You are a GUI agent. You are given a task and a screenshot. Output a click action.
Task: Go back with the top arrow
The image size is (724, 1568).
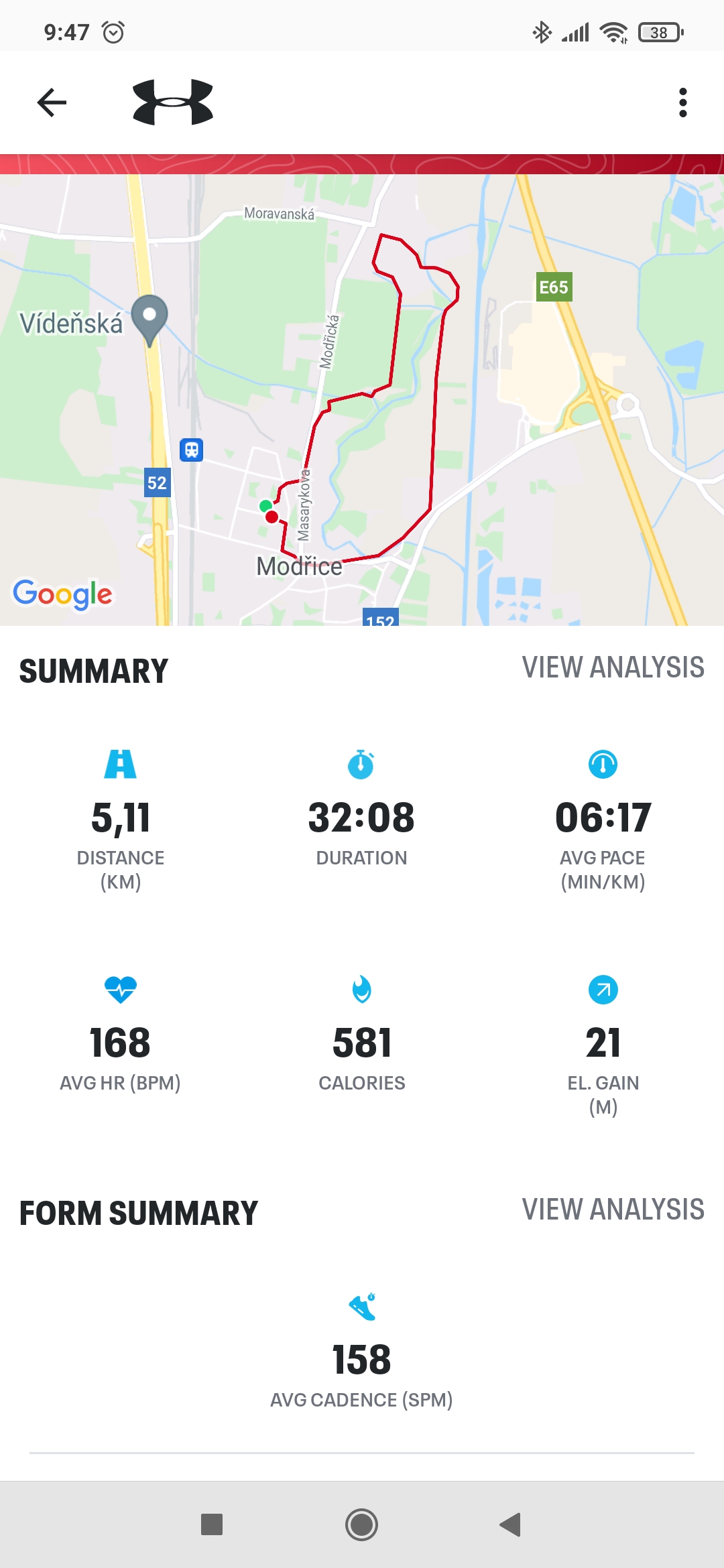click(52, 103)
